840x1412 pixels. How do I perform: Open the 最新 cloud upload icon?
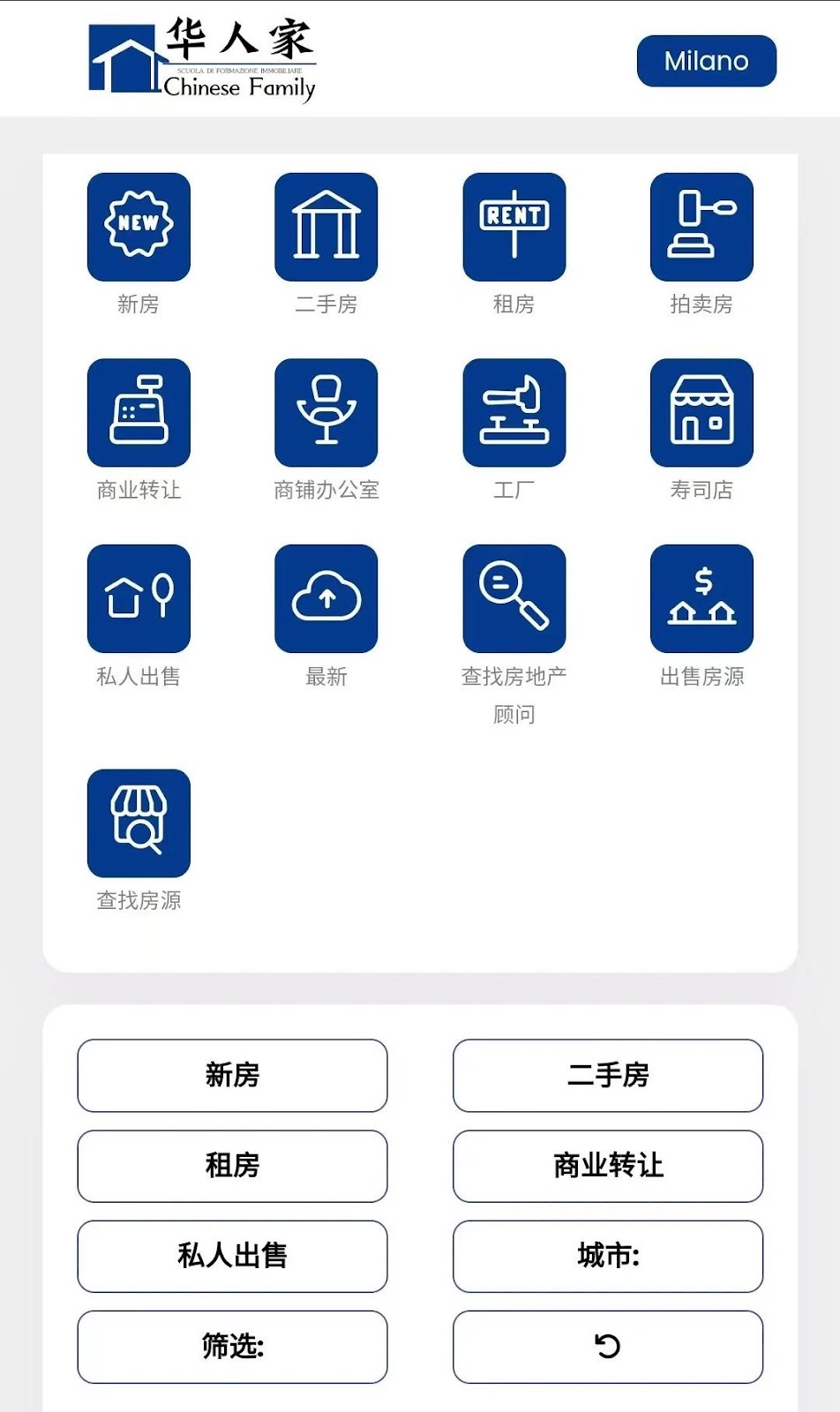326,598
